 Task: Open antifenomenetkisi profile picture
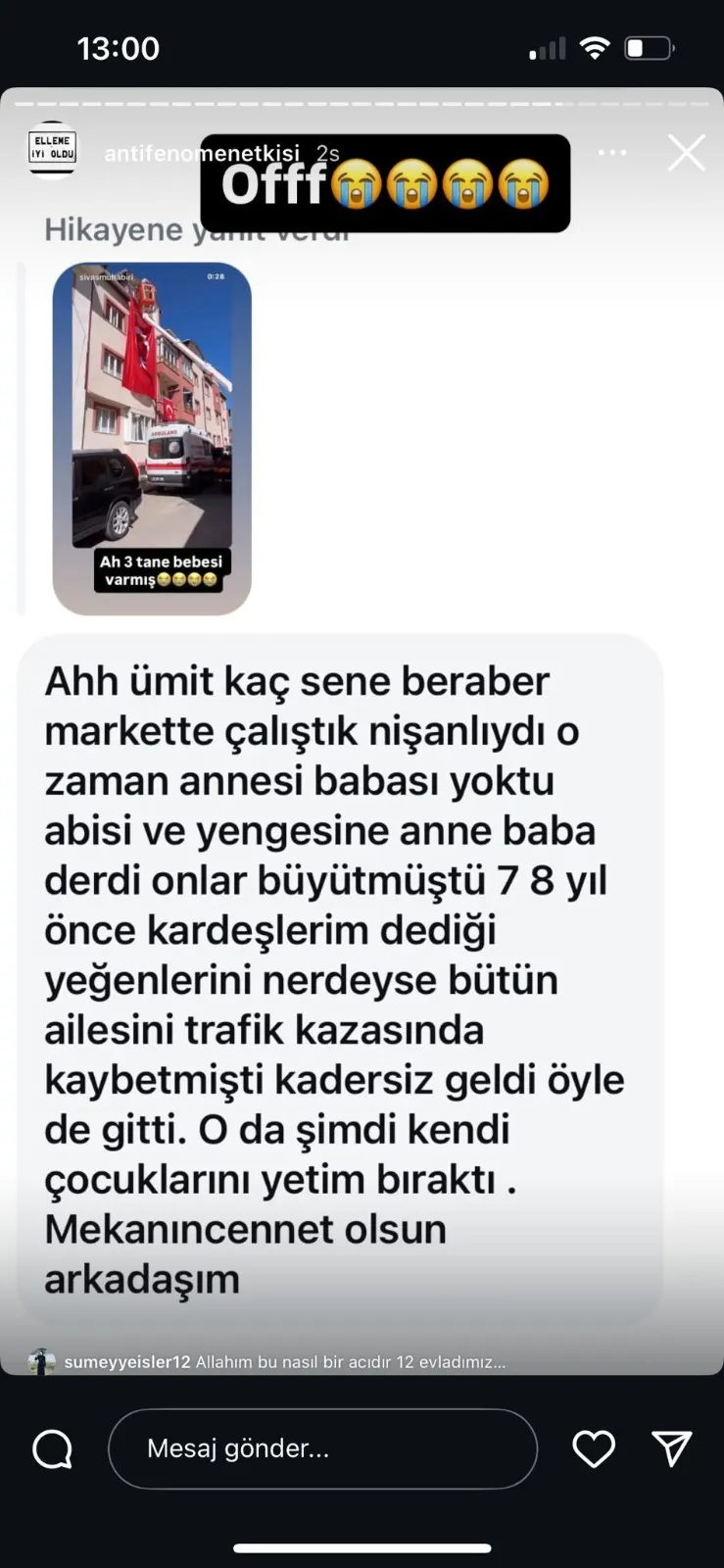coord(52,149)
